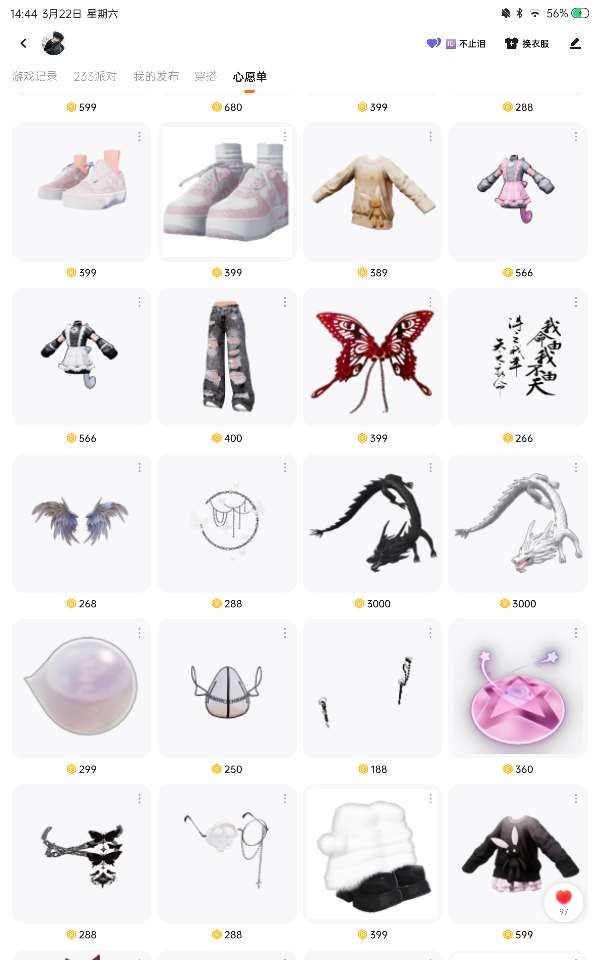Open the red butterfly wings item priced 399

[372, 358]
